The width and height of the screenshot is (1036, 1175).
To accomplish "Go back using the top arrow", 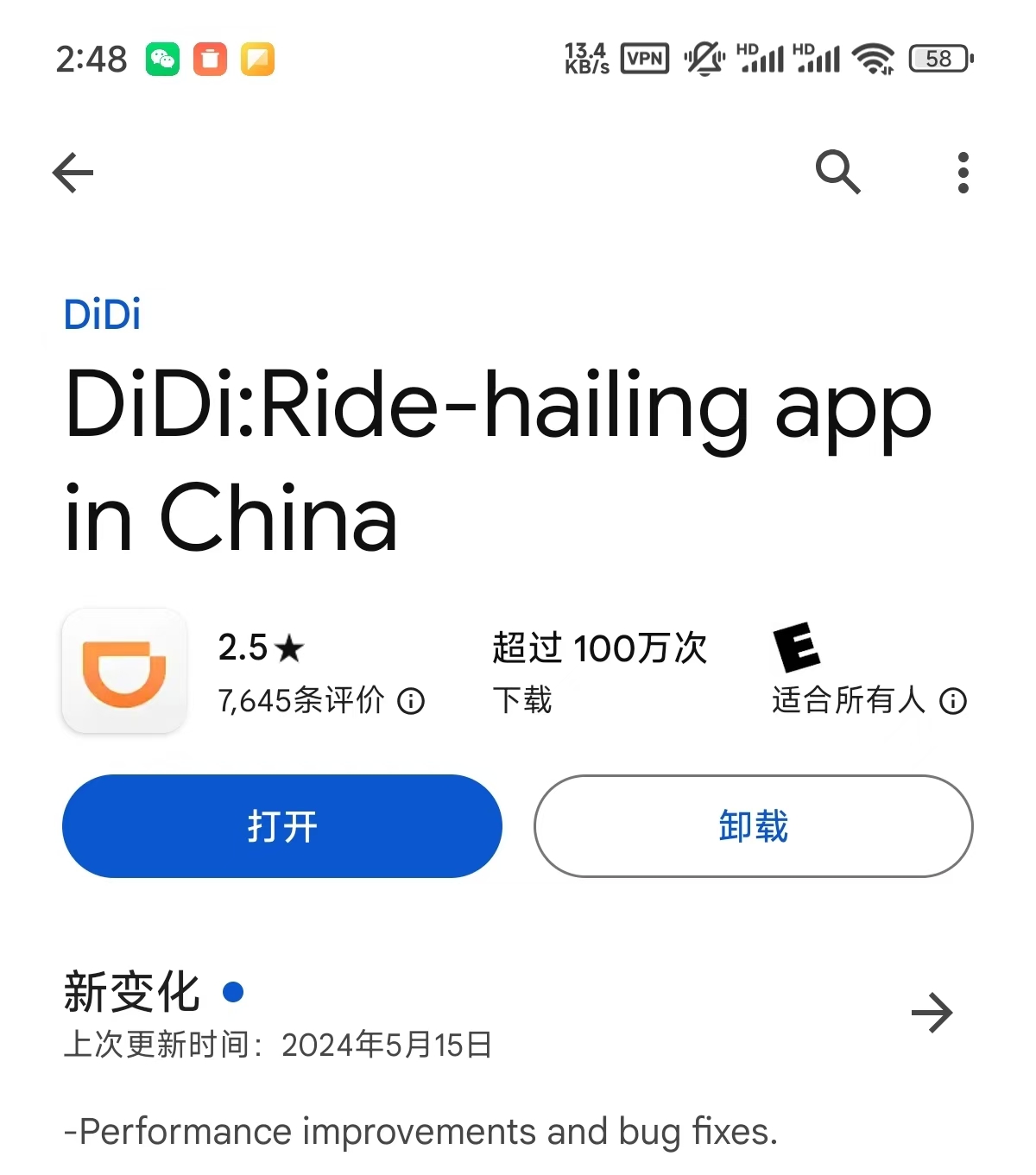I will point(73,173).
